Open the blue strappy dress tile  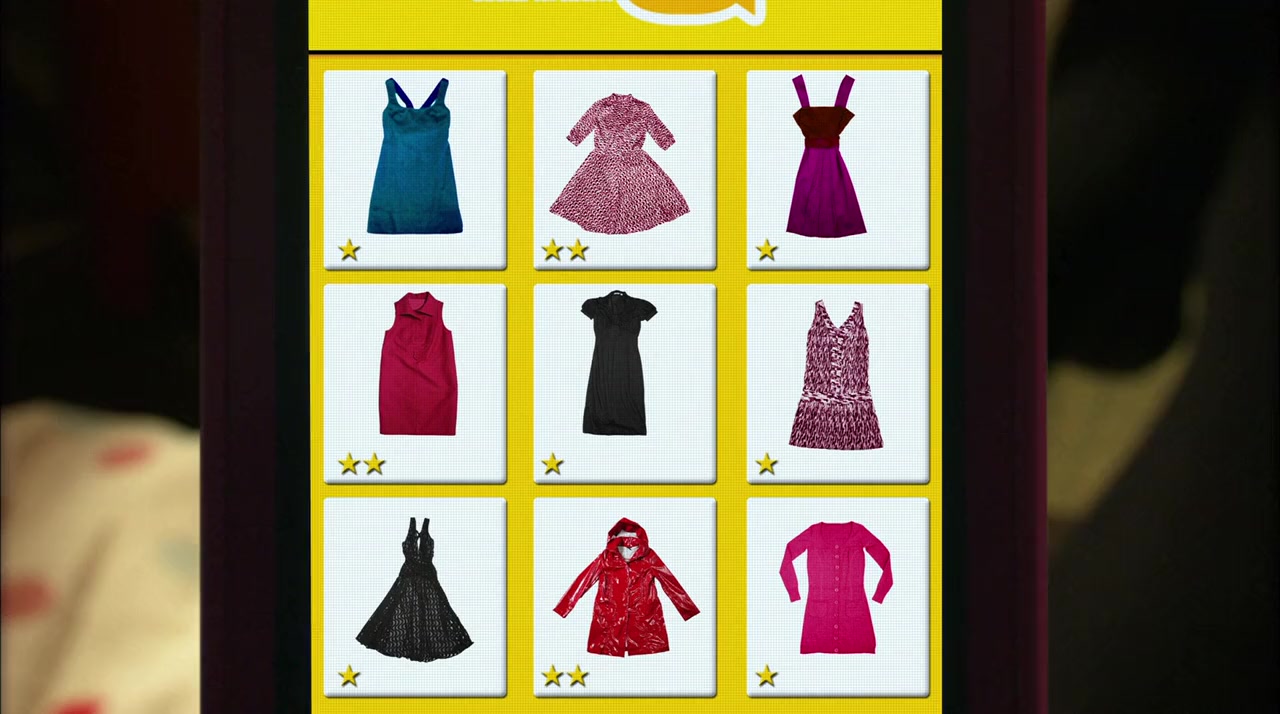pyautogui.click(x=415, y=168)
